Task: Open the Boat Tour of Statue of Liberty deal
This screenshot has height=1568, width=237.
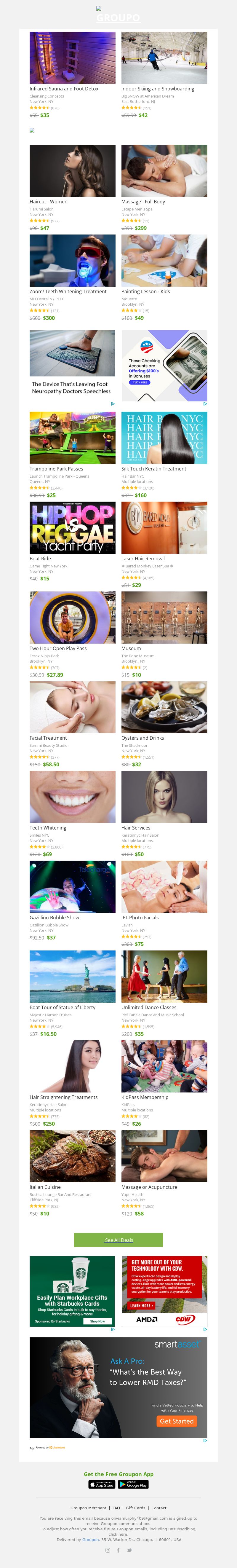Action: click(72, 977)
